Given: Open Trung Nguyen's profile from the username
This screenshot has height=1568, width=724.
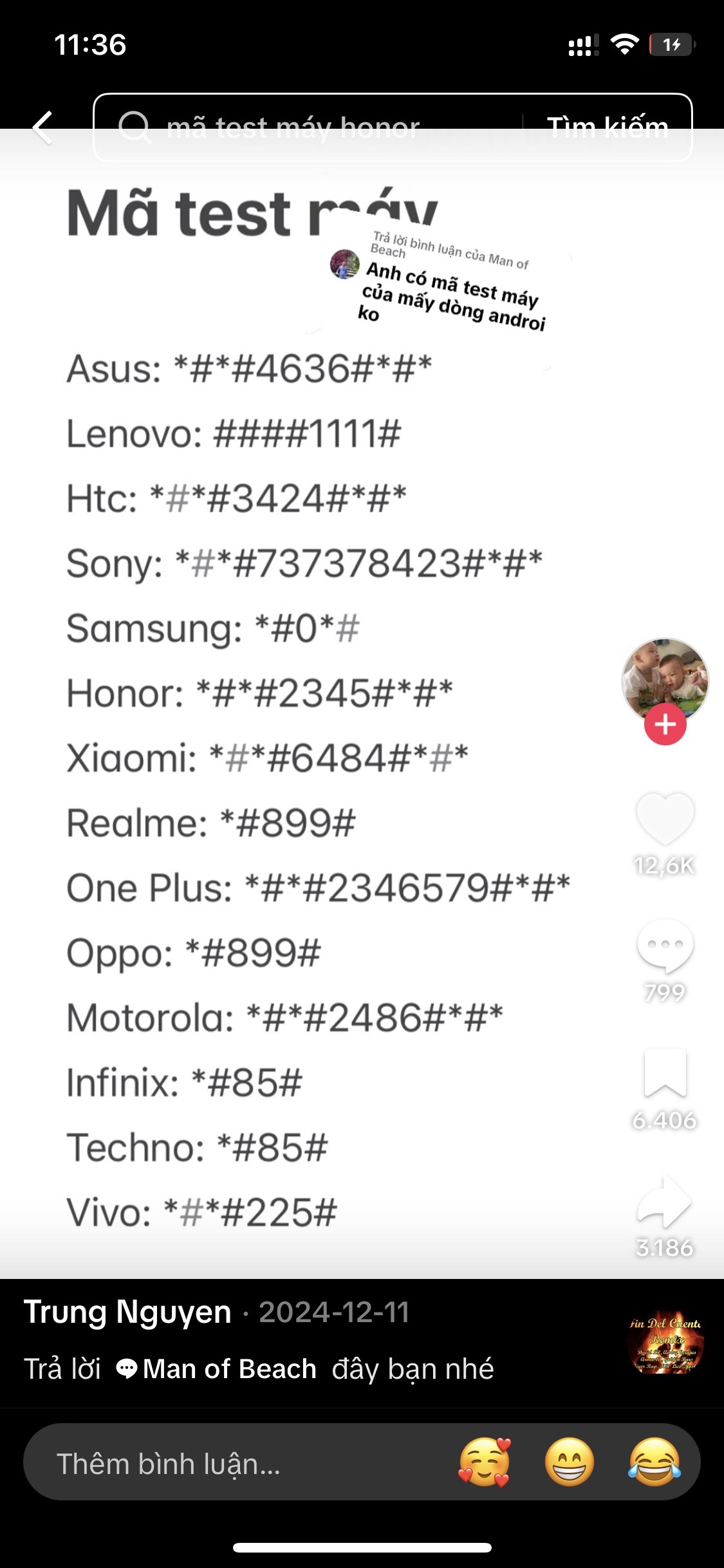Looking at the screenshot, I should 127,1312.
